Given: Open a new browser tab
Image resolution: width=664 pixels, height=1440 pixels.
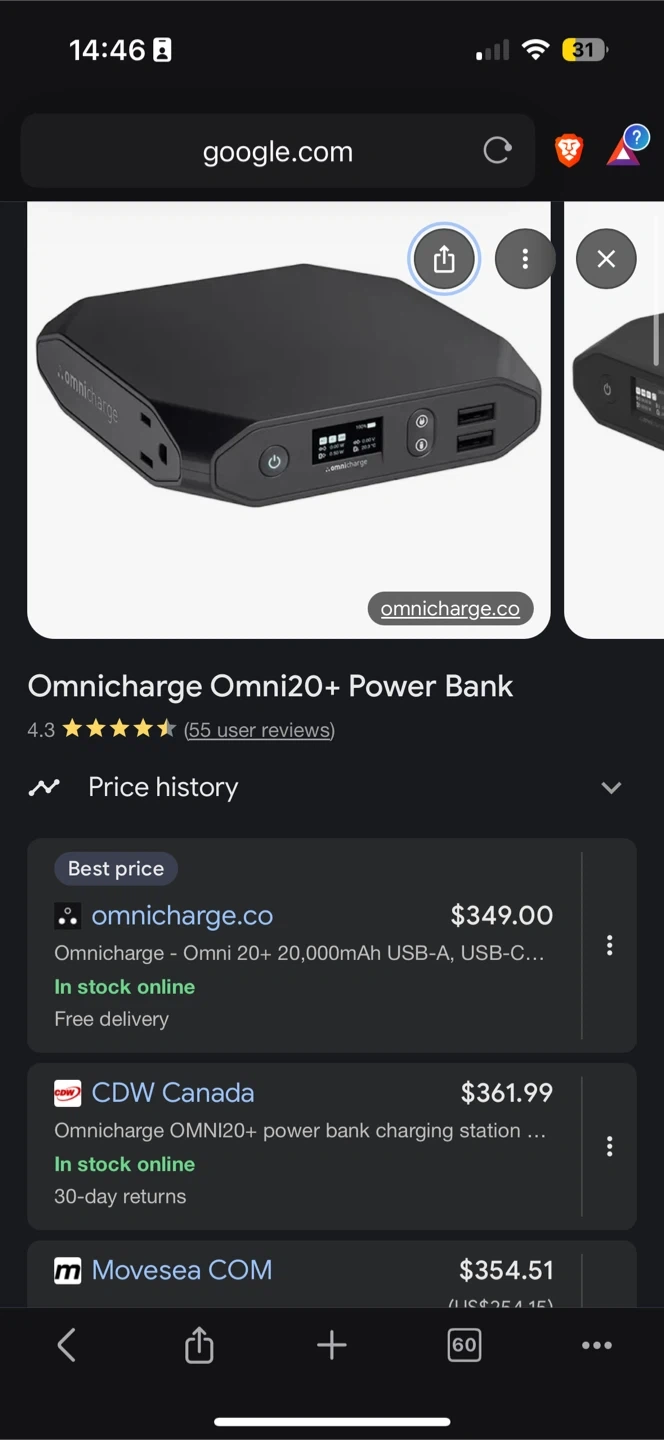Looking at the screenshot, I should (331, 1345).
